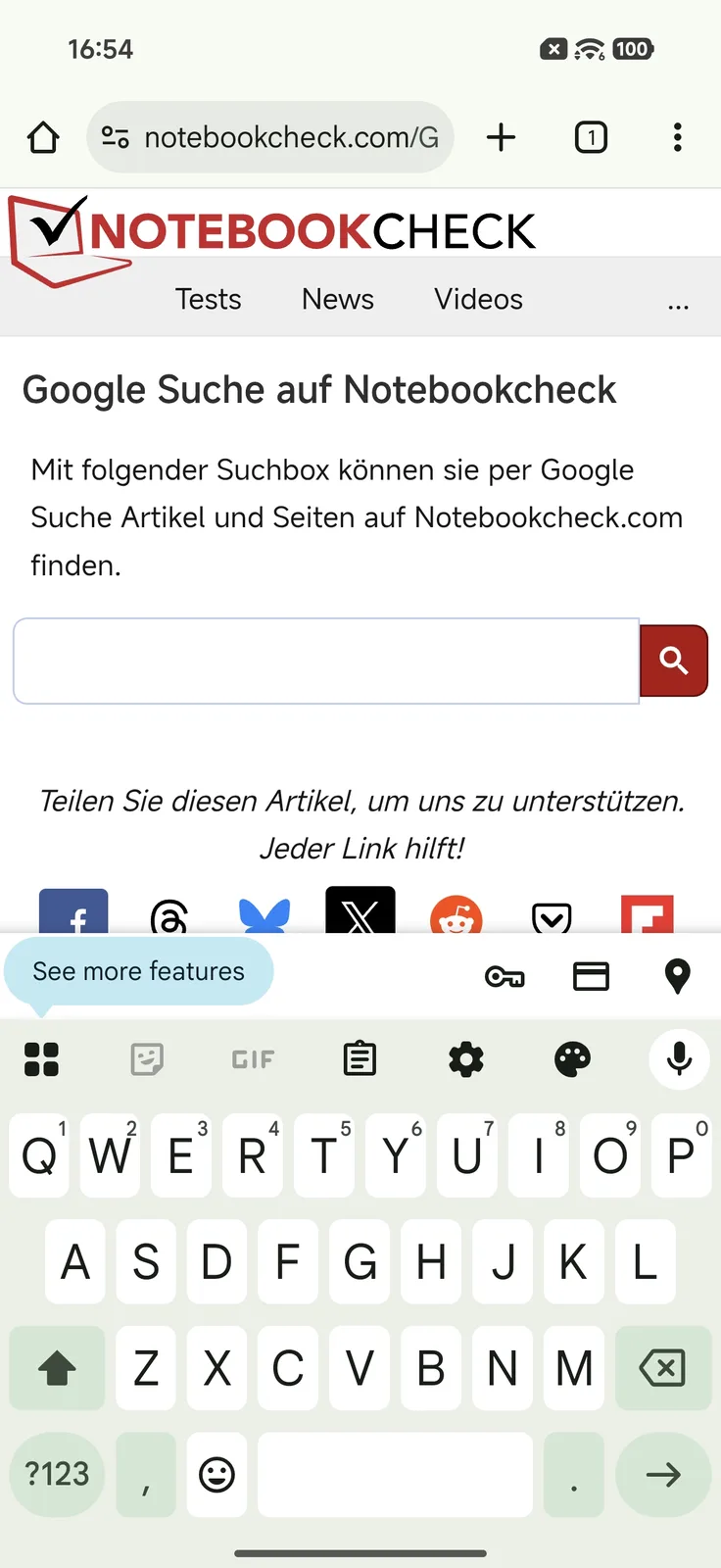This screenshot has width=721, height=1568.
Task: Go to the Videos section
Action: point(478,299)
